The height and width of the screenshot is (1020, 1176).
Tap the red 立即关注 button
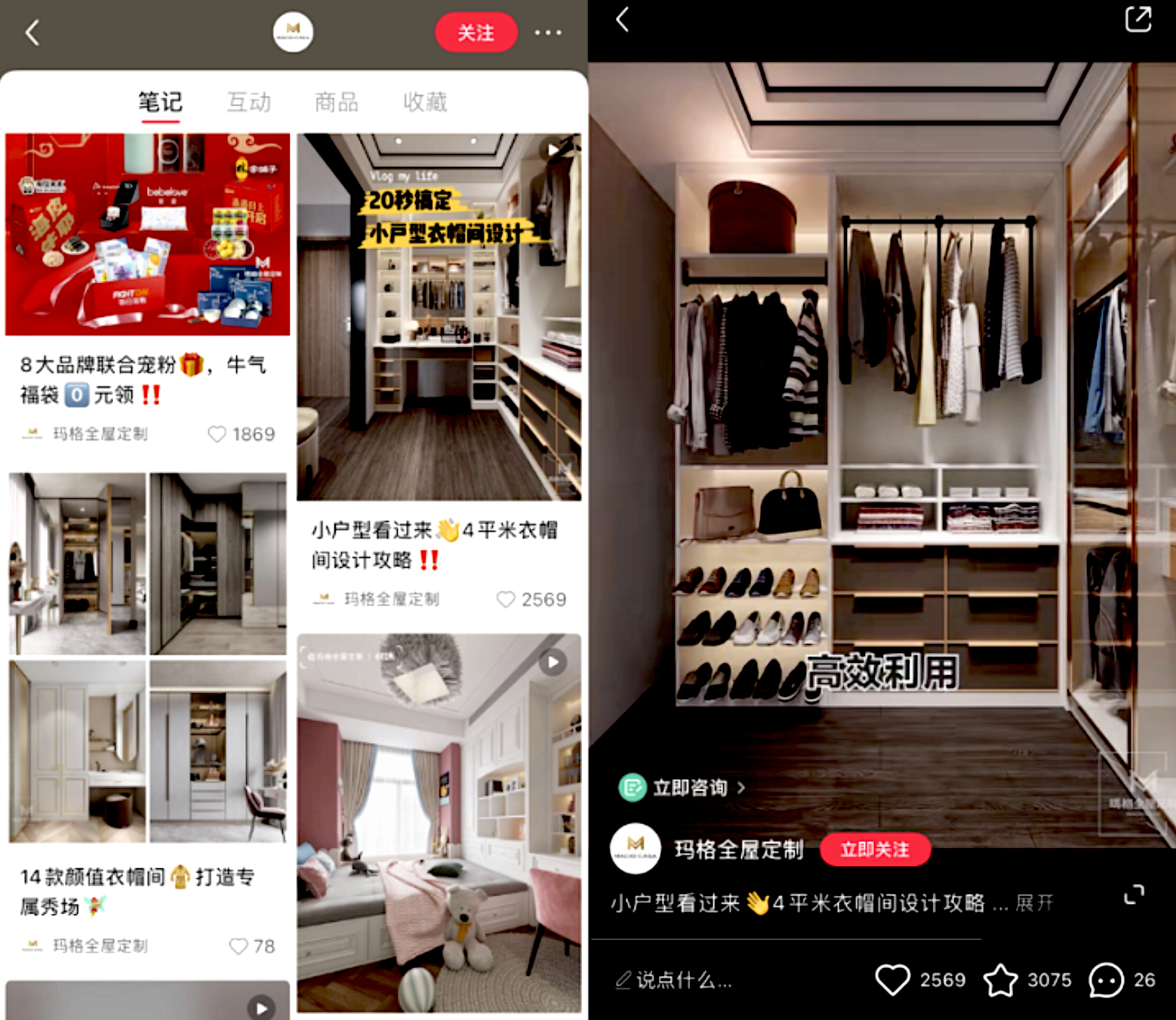click(875, 850)
